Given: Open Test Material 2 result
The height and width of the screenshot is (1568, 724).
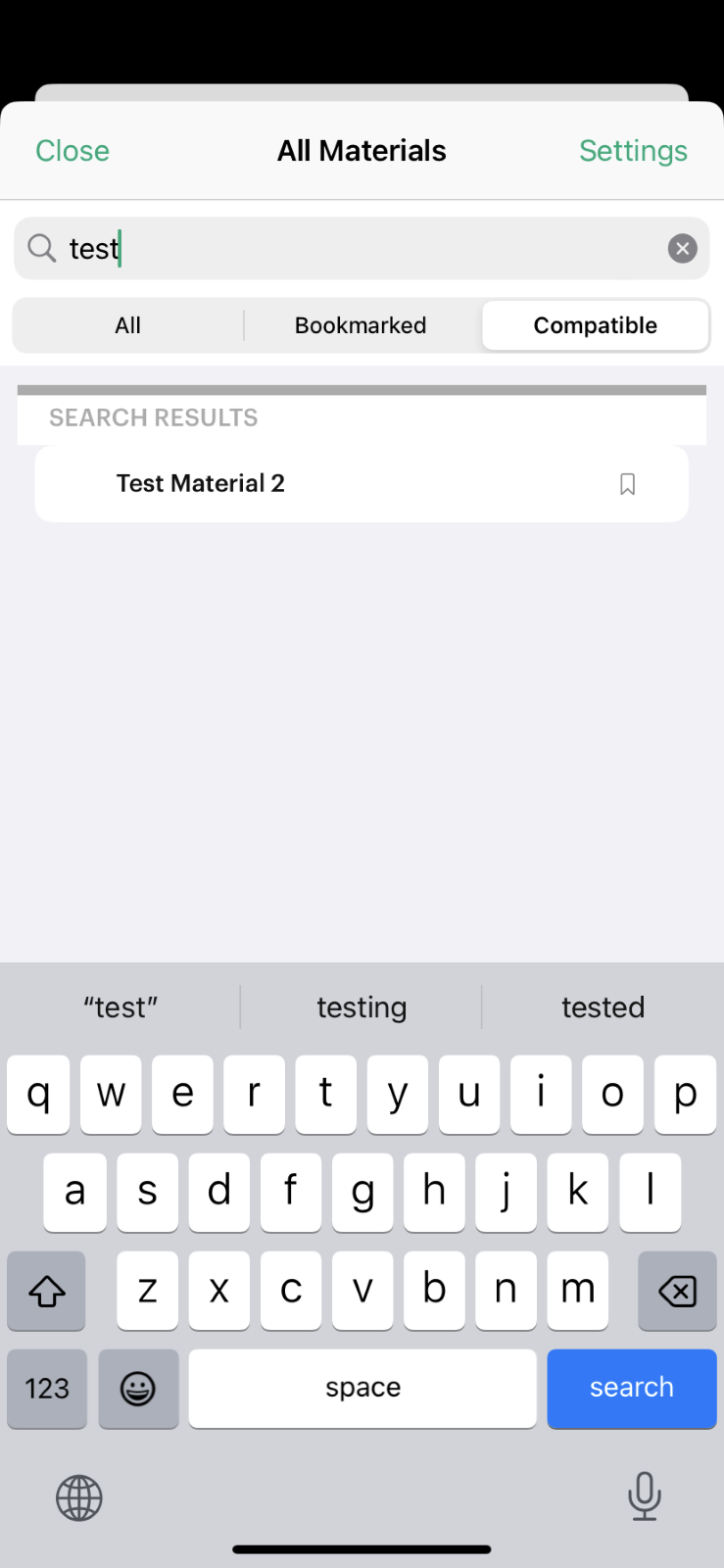Looking at the screenshot, I should [294, 484].
